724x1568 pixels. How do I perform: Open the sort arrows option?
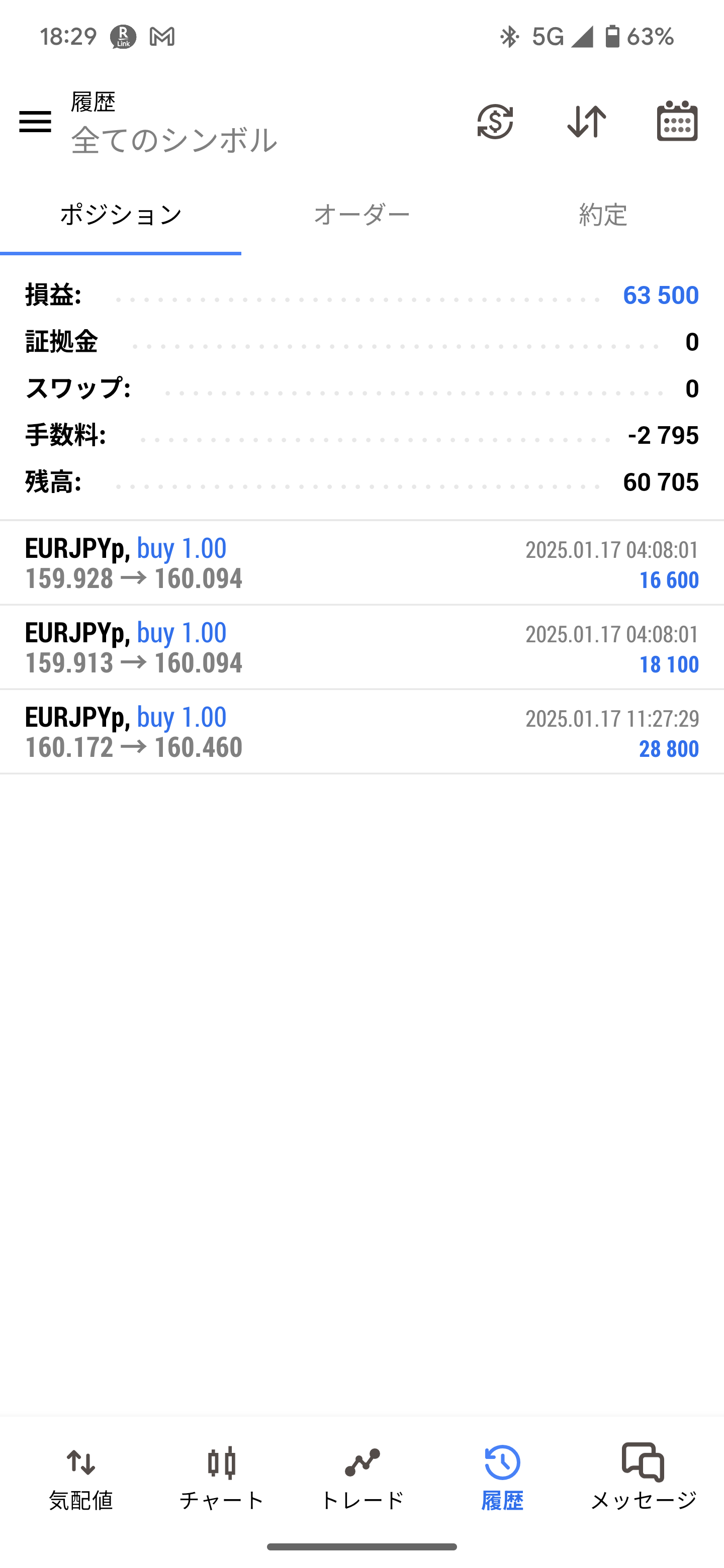coord(586,122)
